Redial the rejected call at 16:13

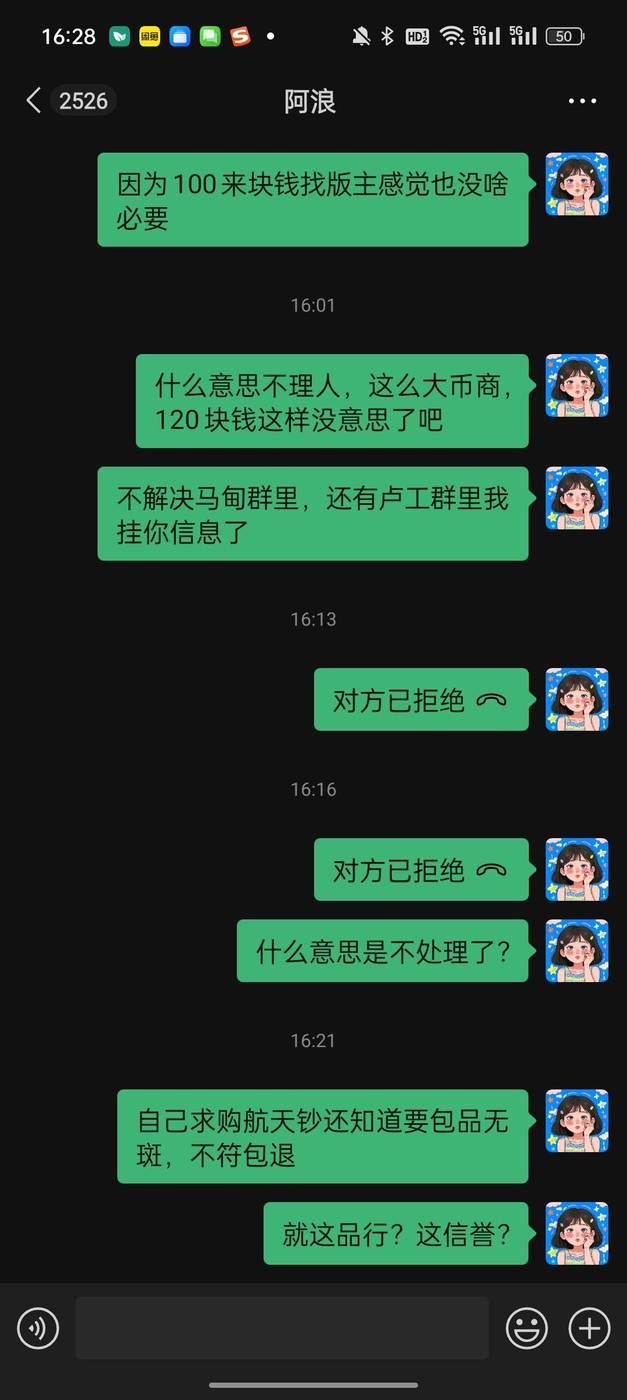[421, 700]
